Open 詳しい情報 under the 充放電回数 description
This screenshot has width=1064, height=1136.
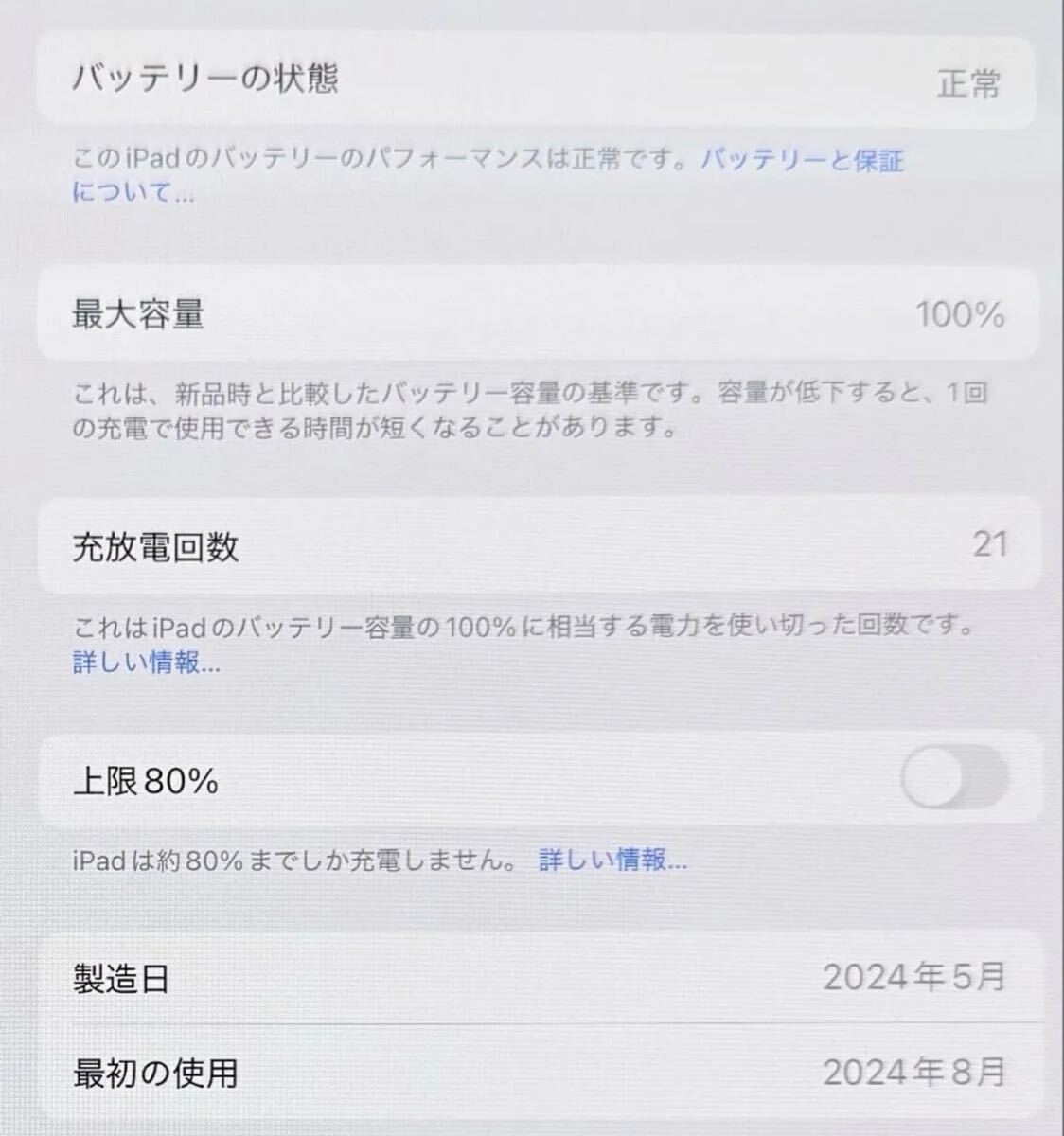pos(146,663)
